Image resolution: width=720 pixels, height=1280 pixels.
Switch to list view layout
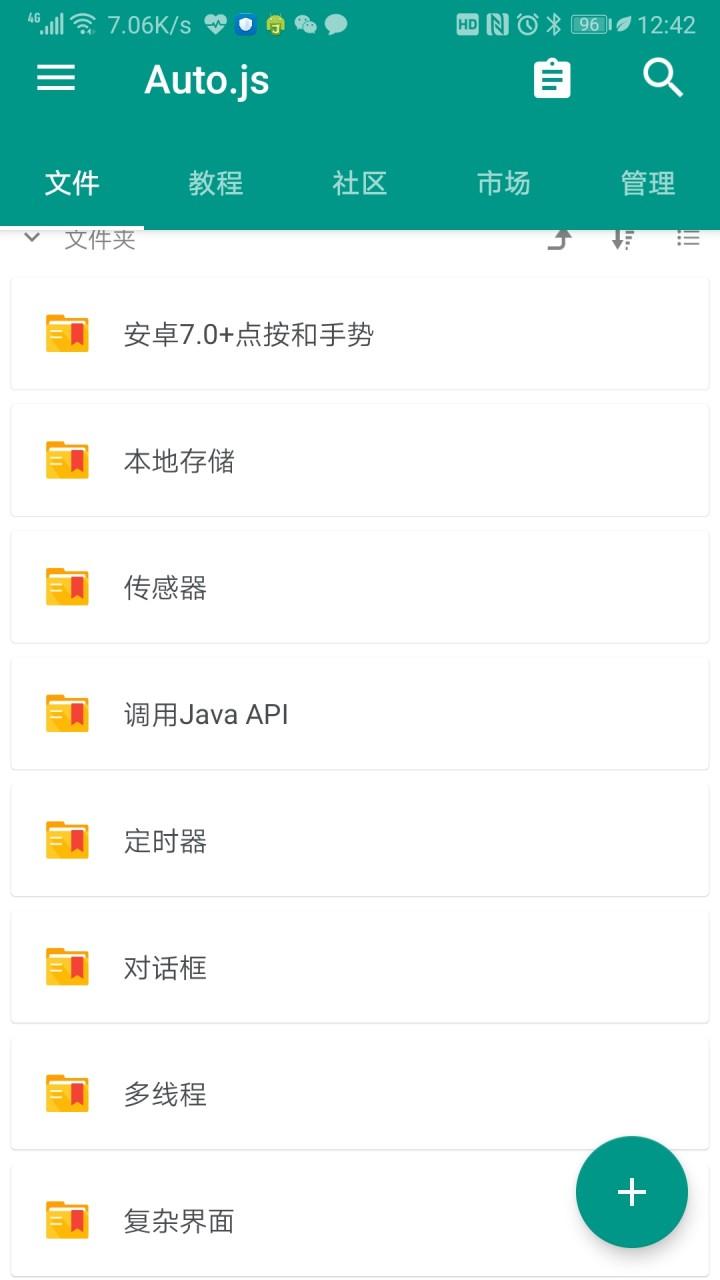688,238
